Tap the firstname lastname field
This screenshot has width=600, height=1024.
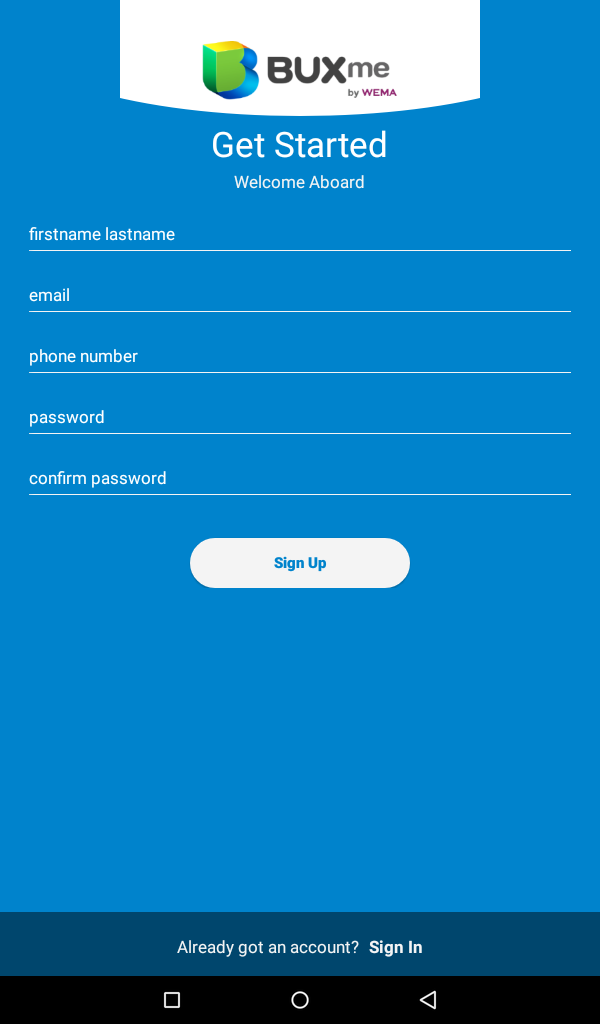300,234
